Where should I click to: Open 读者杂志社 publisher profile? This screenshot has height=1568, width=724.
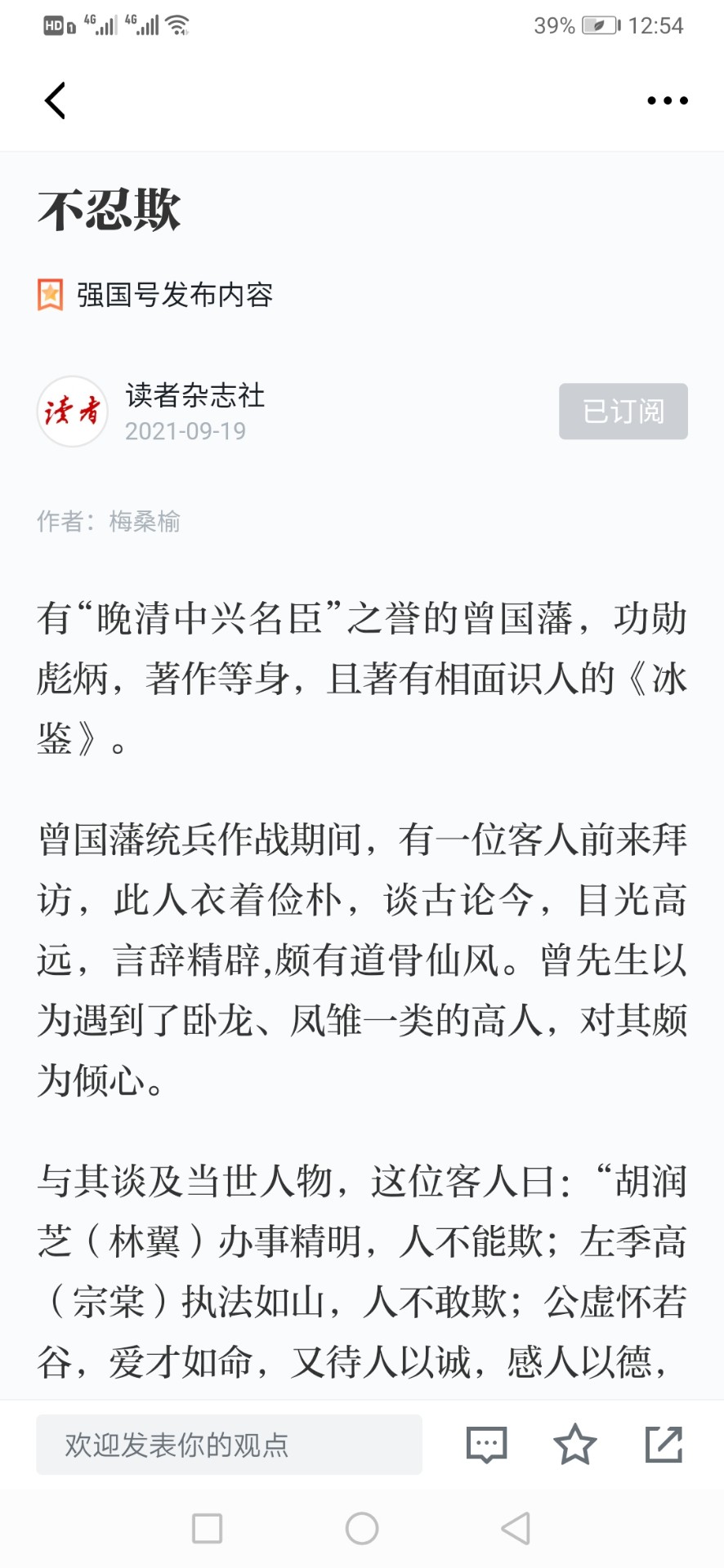click(195, 395)
